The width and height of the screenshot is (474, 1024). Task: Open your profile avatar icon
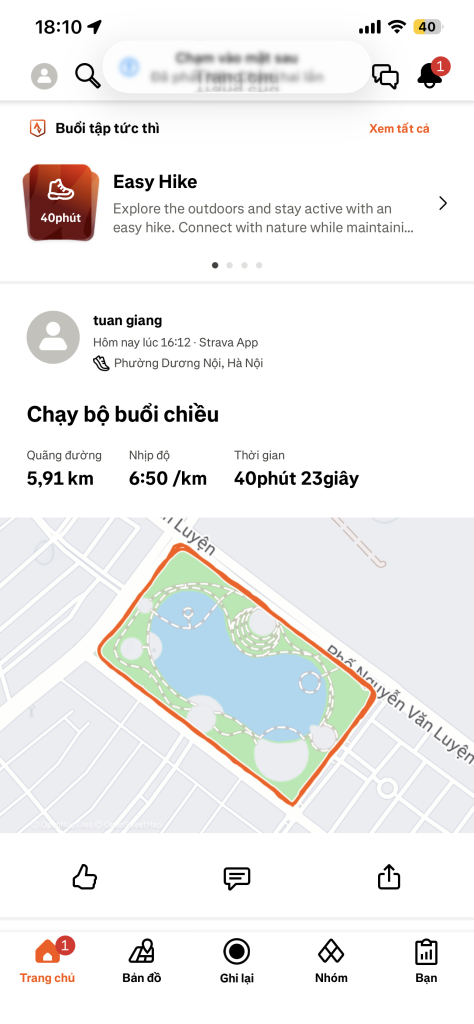pos(44,76)
